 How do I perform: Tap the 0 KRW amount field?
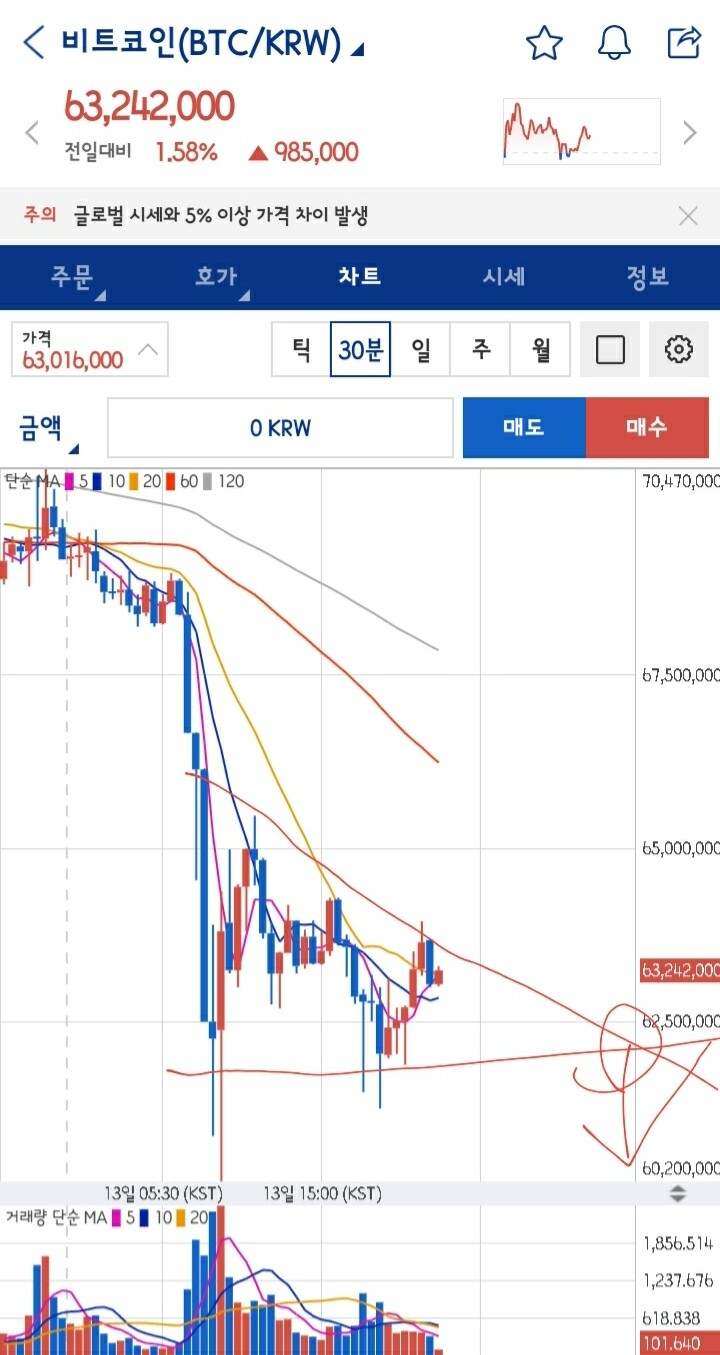tap(280, 428)
